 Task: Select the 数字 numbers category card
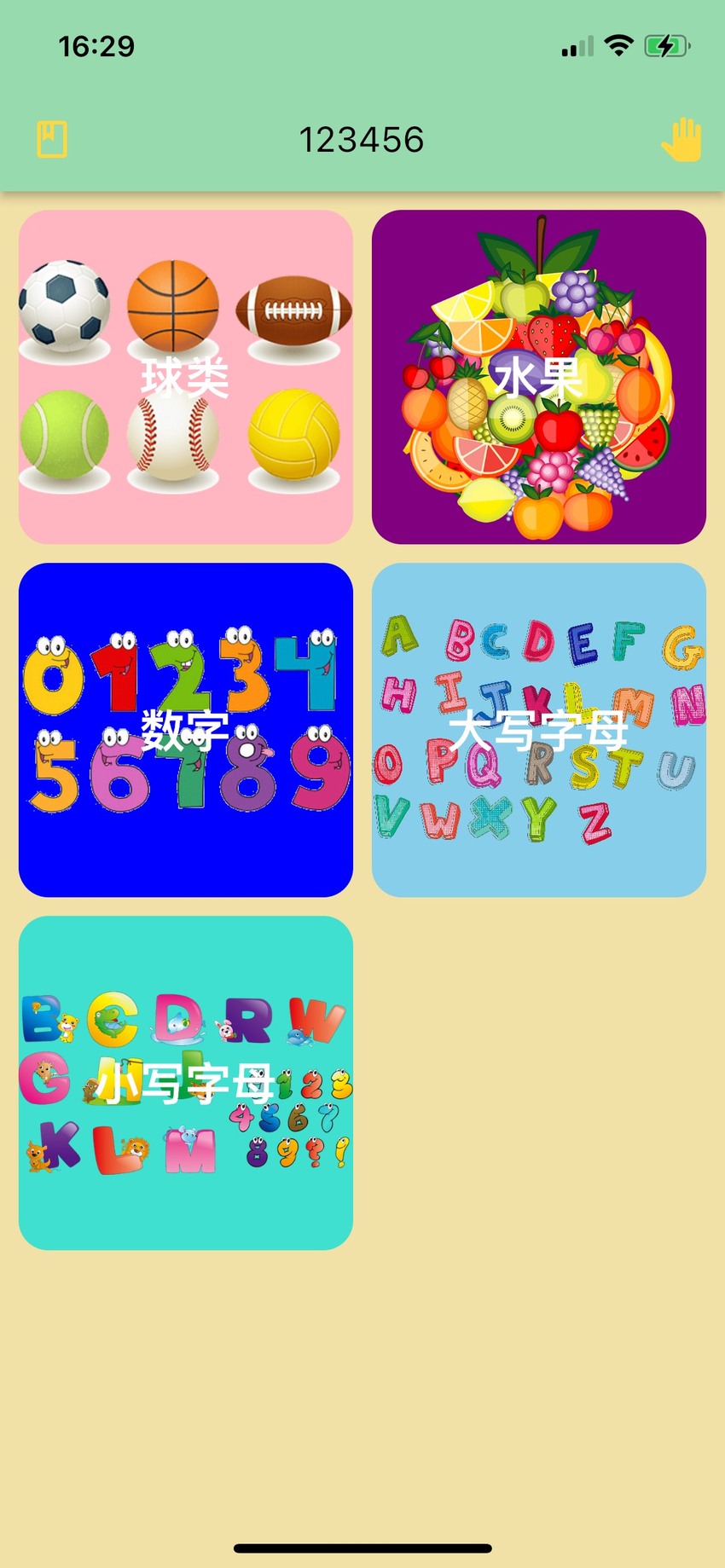[x=186, y=730]
